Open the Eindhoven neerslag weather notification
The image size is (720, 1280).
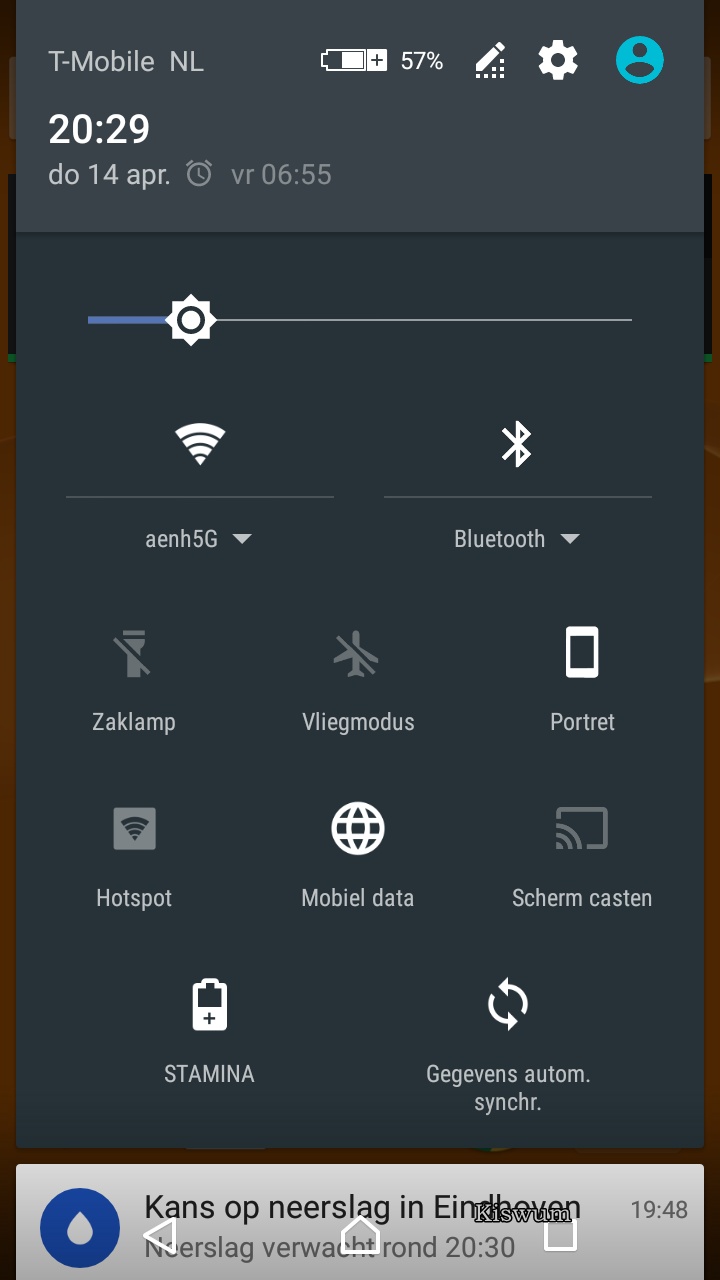(x=360, y=1222)
